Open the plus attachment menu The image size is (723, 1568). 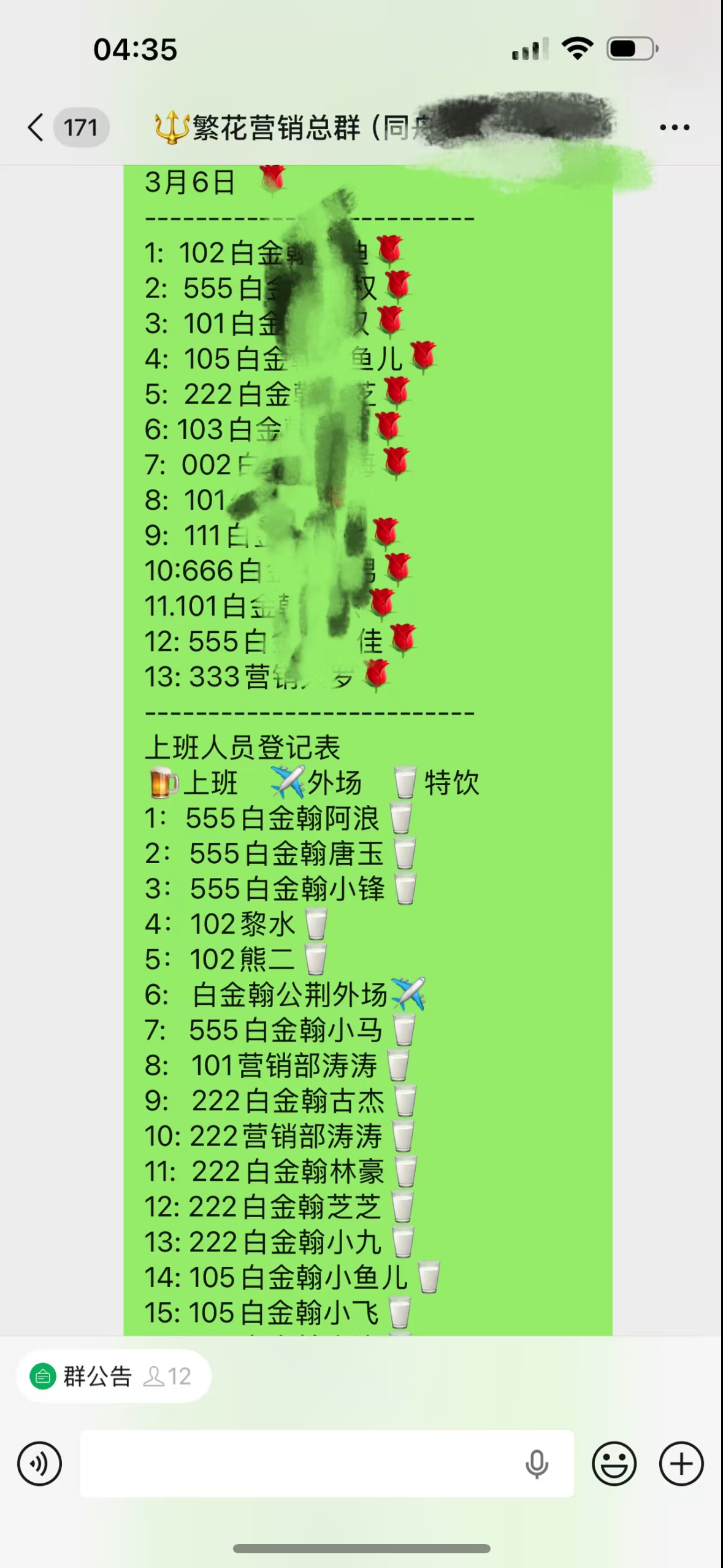681,1464
